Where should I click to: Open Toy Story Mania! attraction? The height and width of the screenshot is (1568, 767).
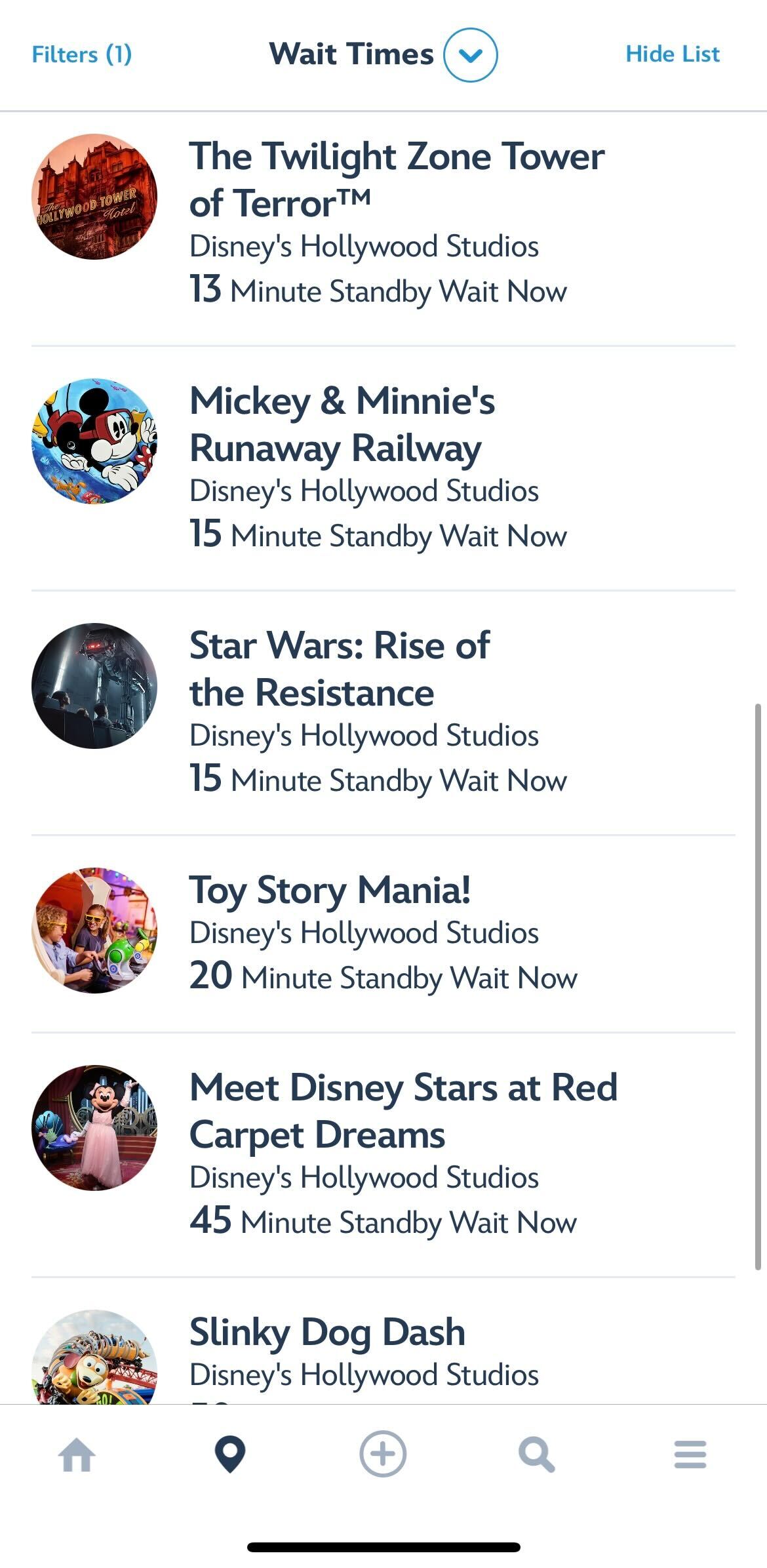[x=330, y=891]
